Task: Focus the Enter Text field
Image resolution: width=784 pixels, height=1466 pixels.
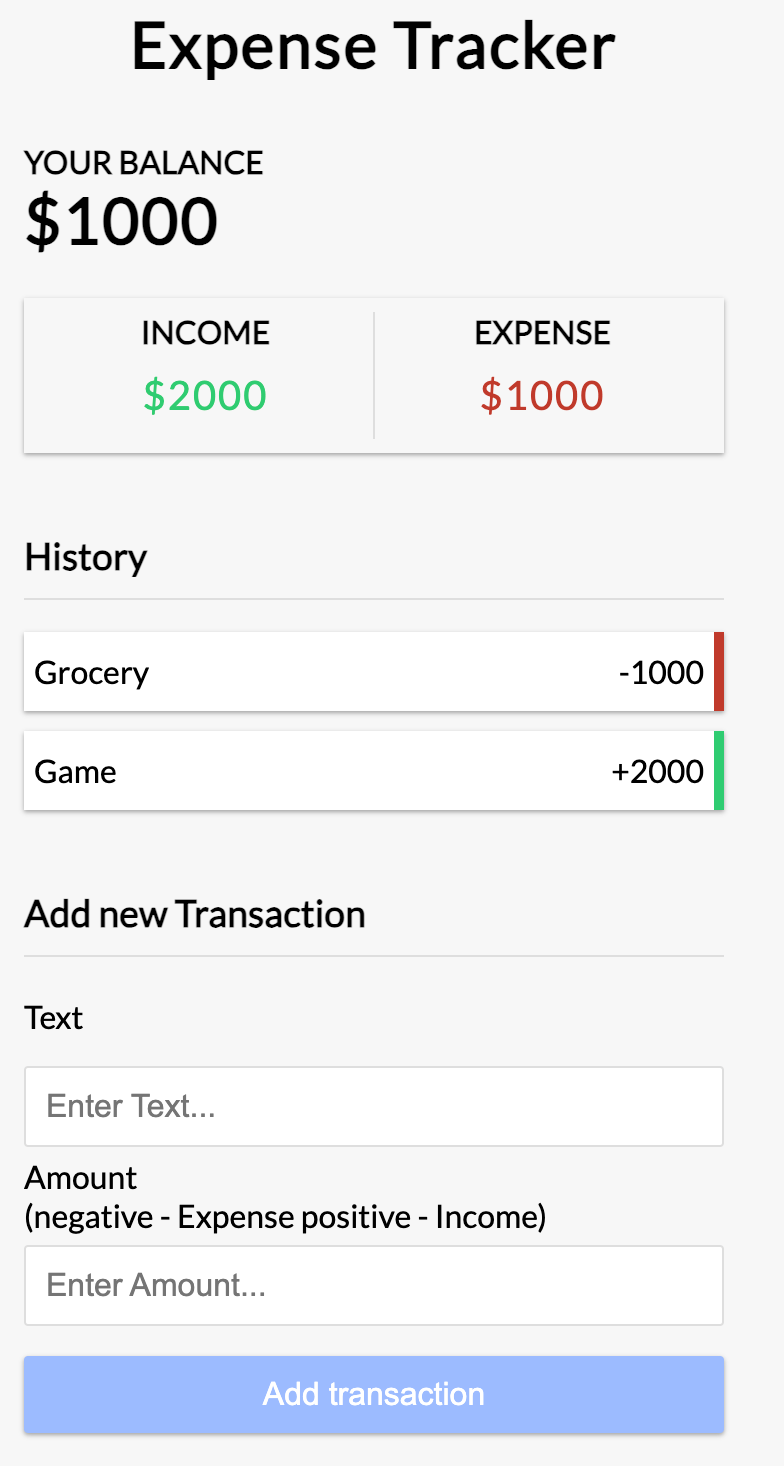Action: (x=373, y=1106)
